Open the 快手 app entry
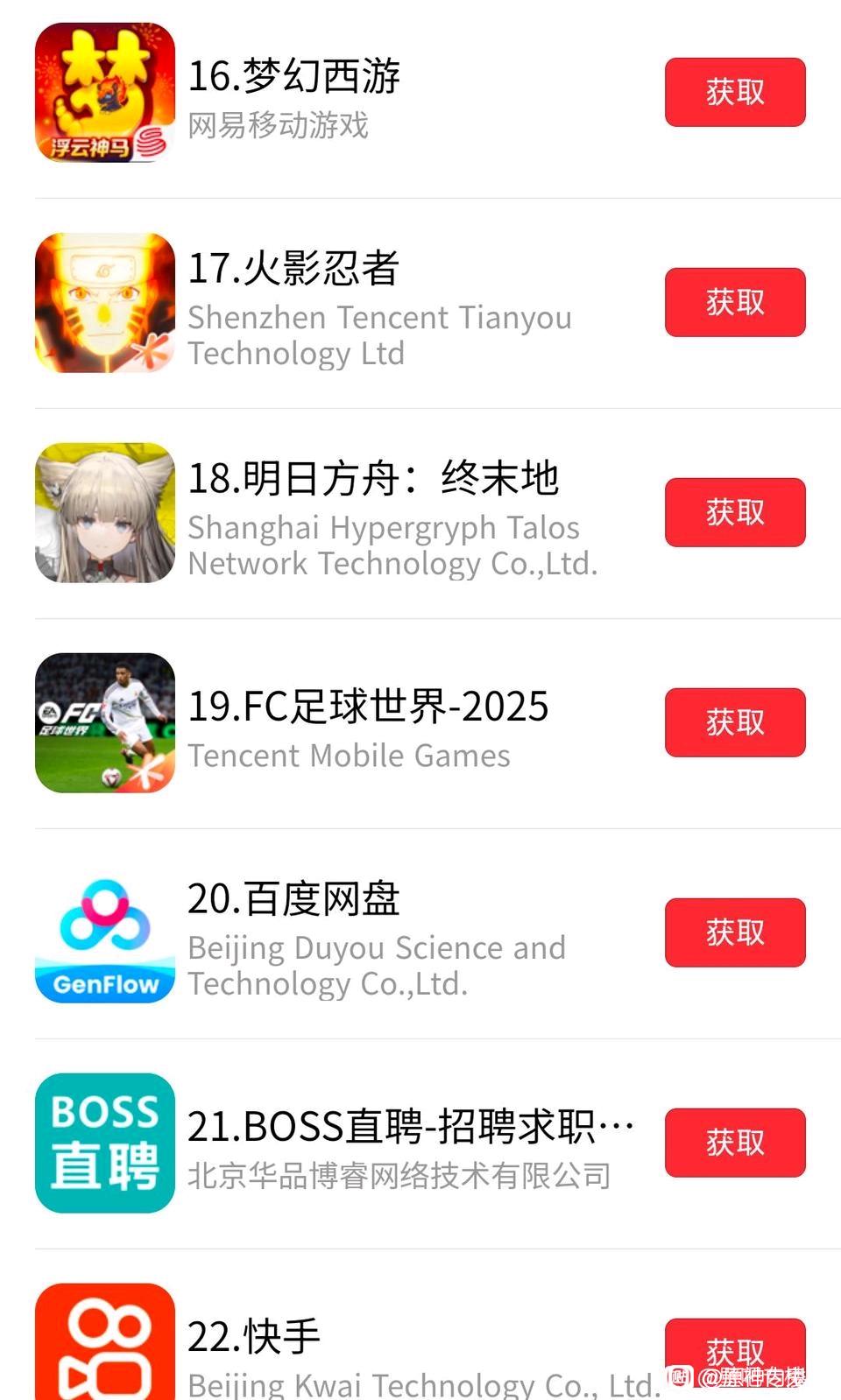This screenshot has width=841, height=1400. 254,1337
